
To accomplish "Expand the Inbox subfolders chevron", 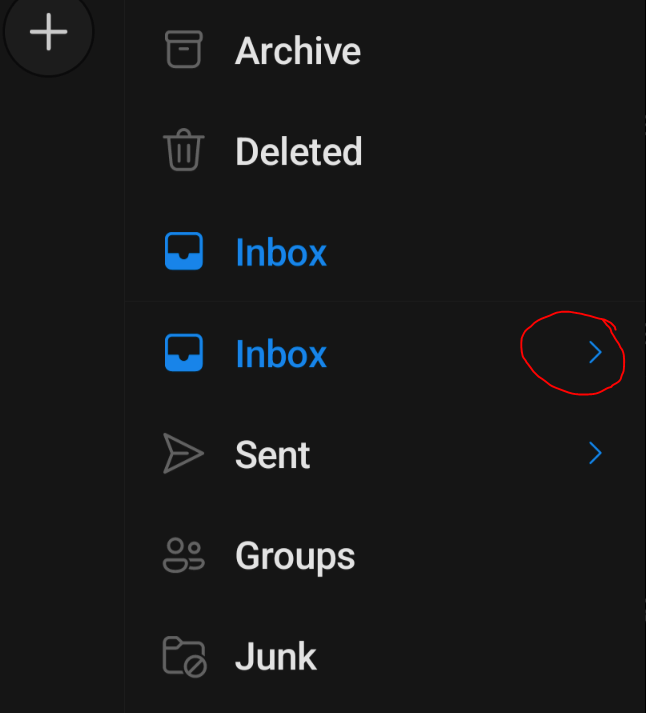I will pyautogui.click(x=595, y=353).
